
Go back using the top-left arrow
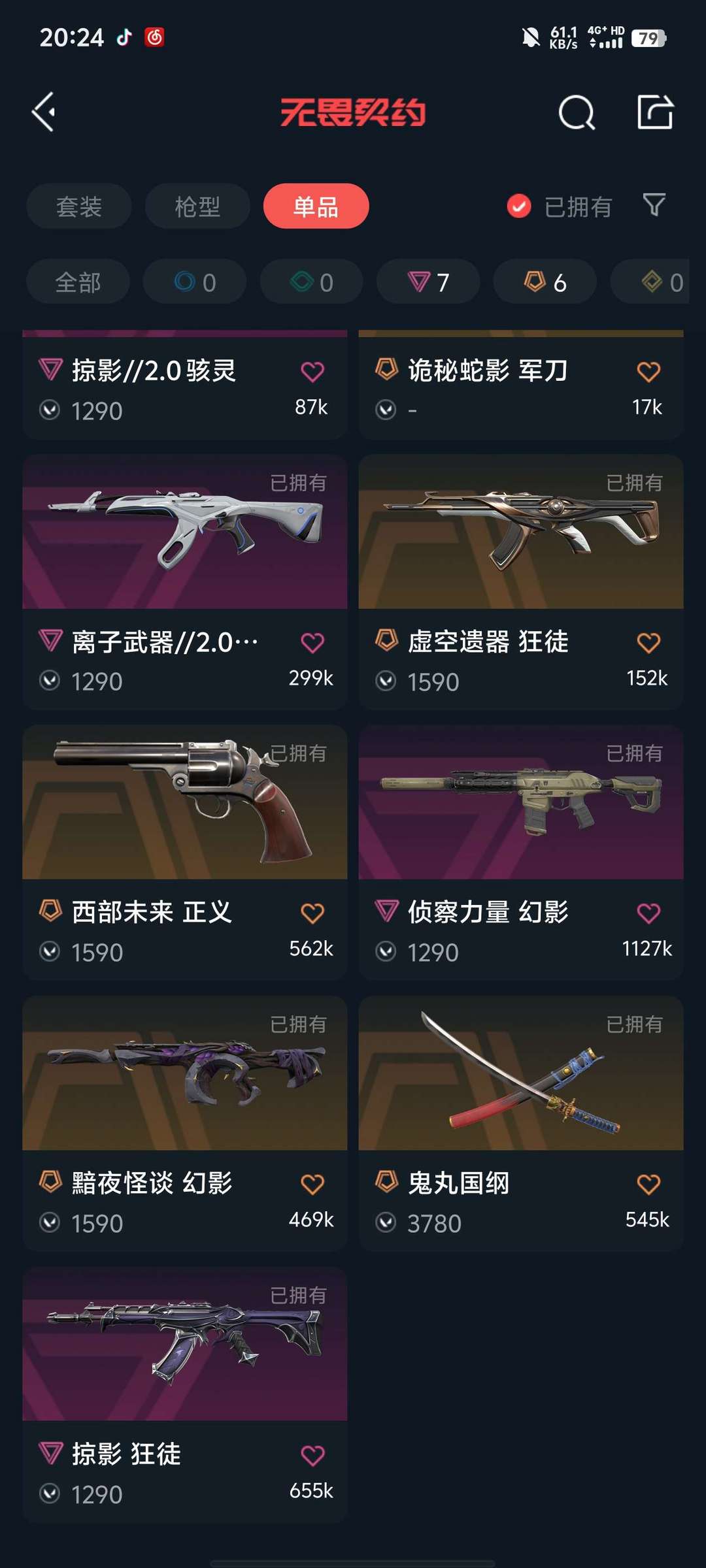click(x=44, y=112)
